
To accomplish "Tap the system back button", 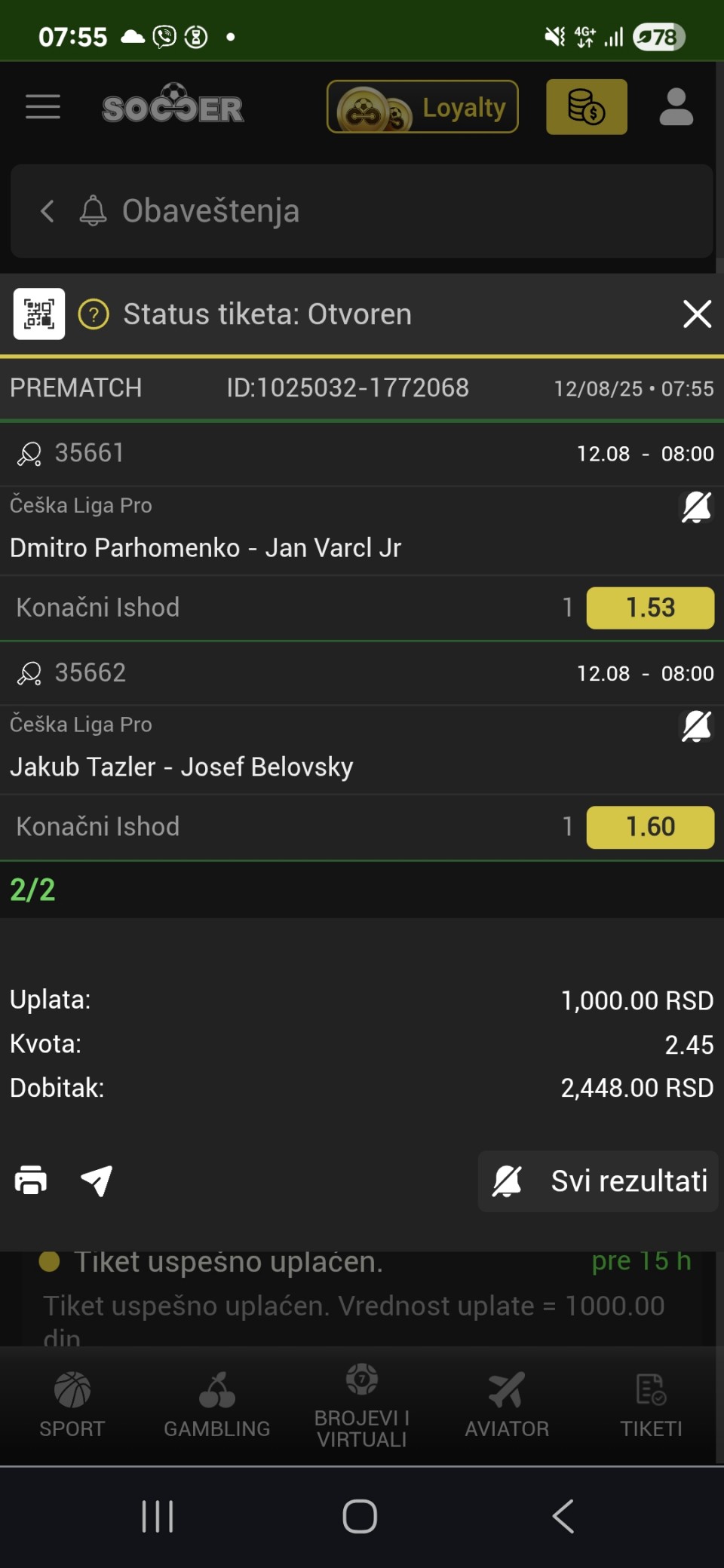I will point(563,1516).
